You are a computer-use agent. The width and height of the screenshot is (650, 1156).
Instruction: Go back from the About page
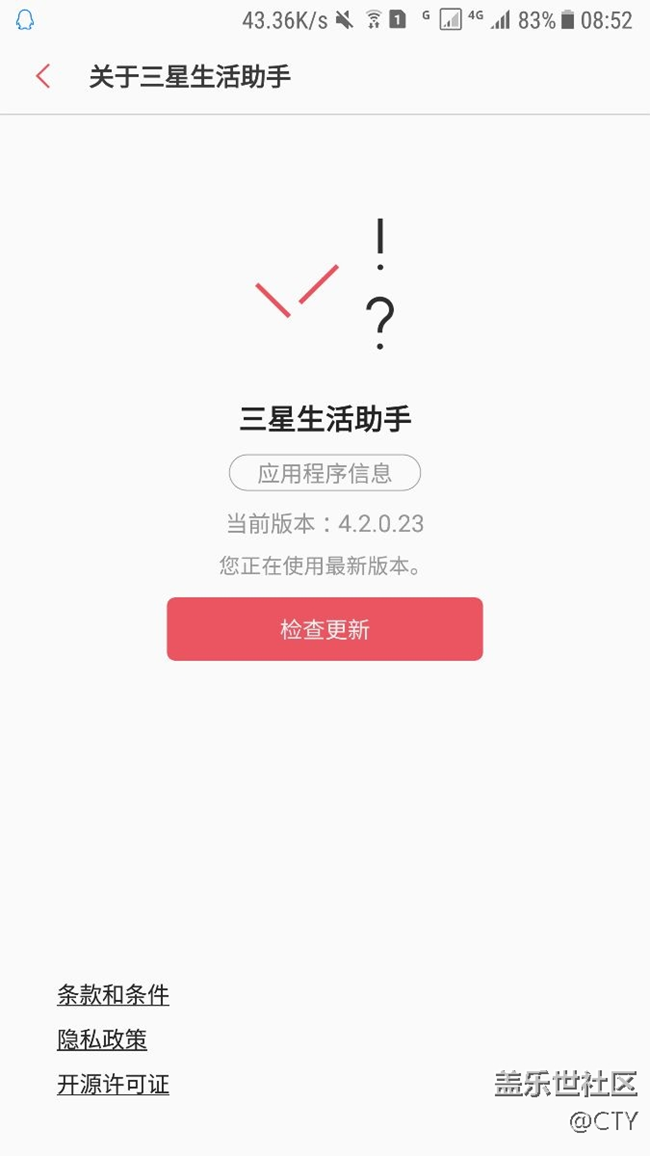click(43, 76)
